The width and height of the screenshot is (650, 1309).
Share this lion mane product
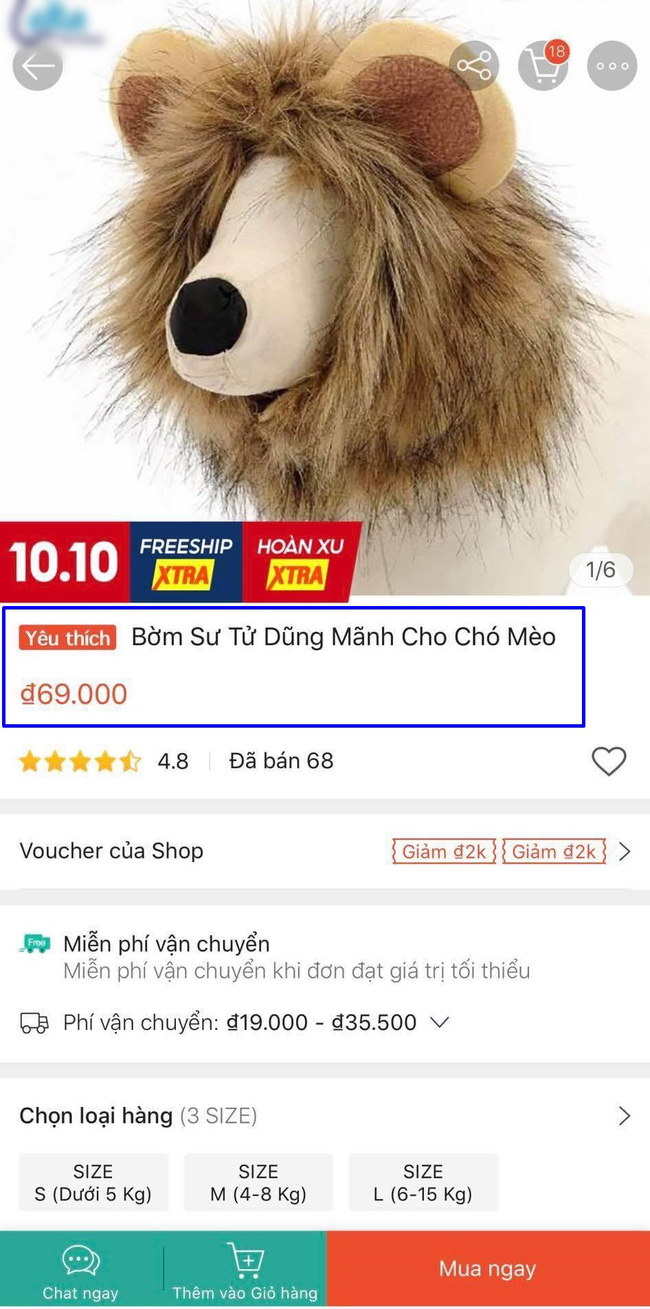(474, 66)
